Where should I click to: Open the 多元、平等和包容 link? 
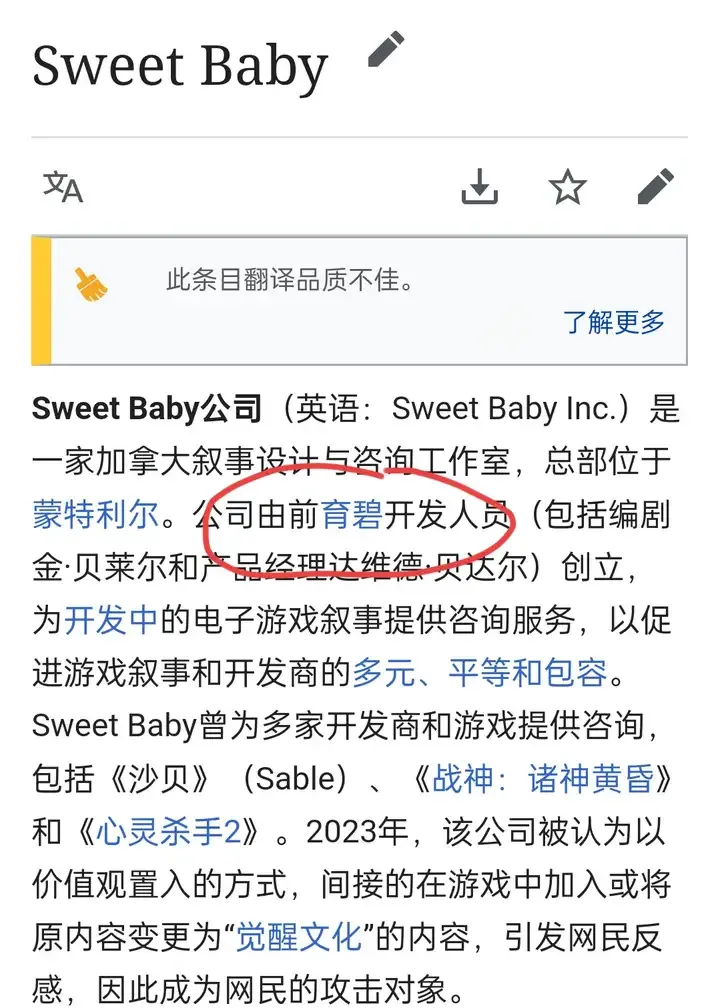click(480, 673)
